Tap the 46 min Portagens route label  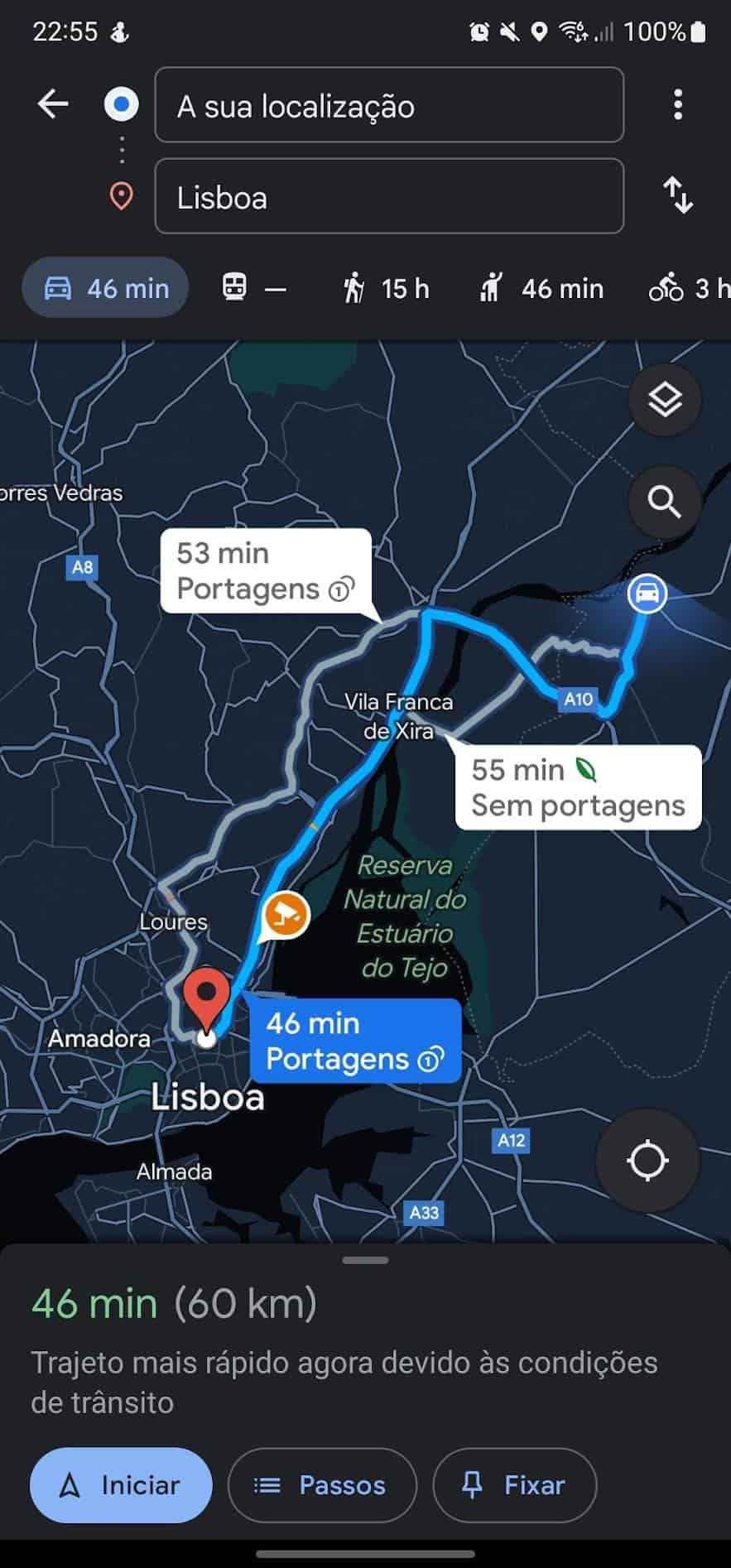[x=355, y=1041]
